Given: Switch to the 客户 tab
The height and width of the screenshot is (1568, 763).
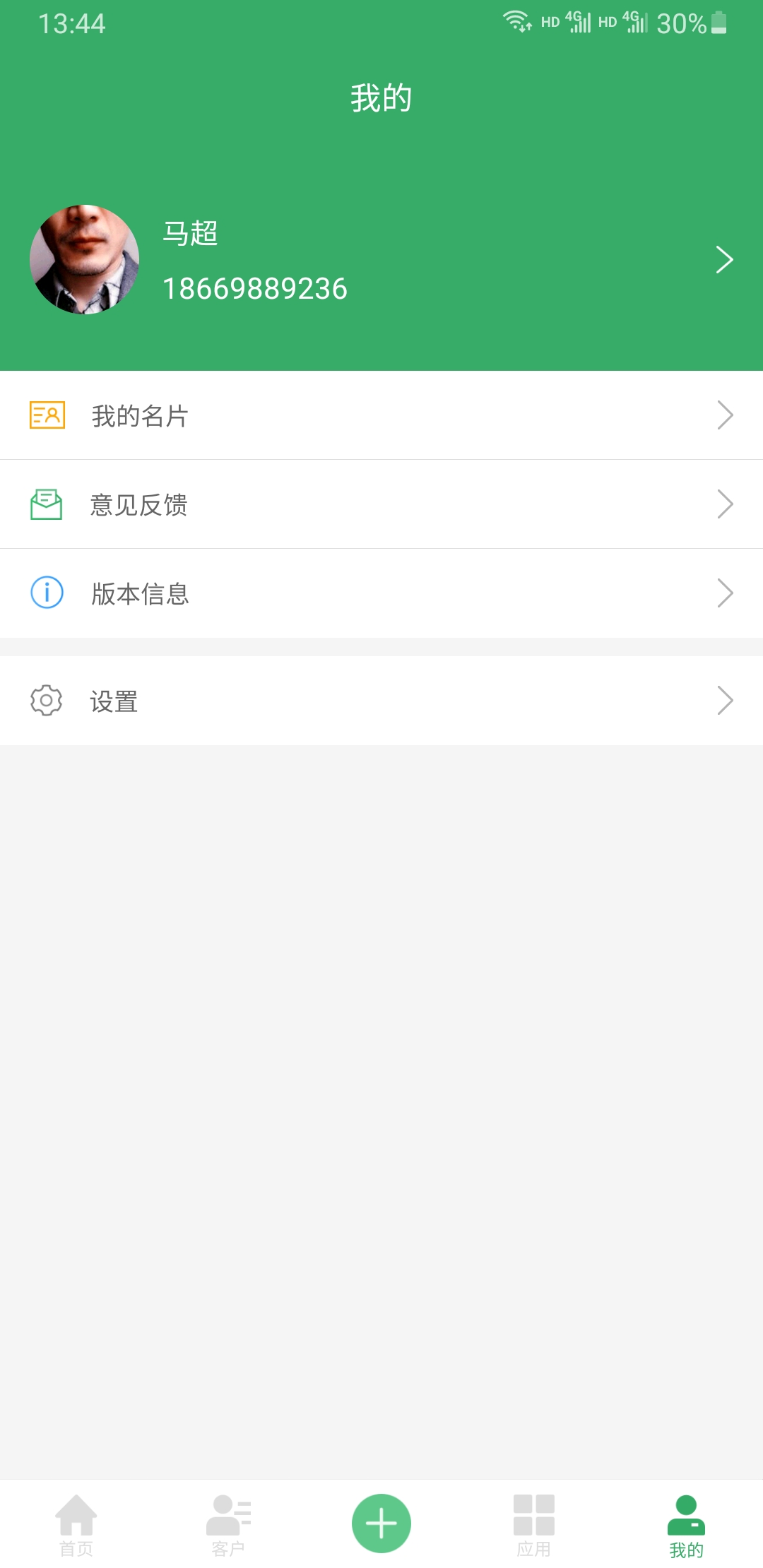Looking at the screenshot, I should click(228, 1526).
